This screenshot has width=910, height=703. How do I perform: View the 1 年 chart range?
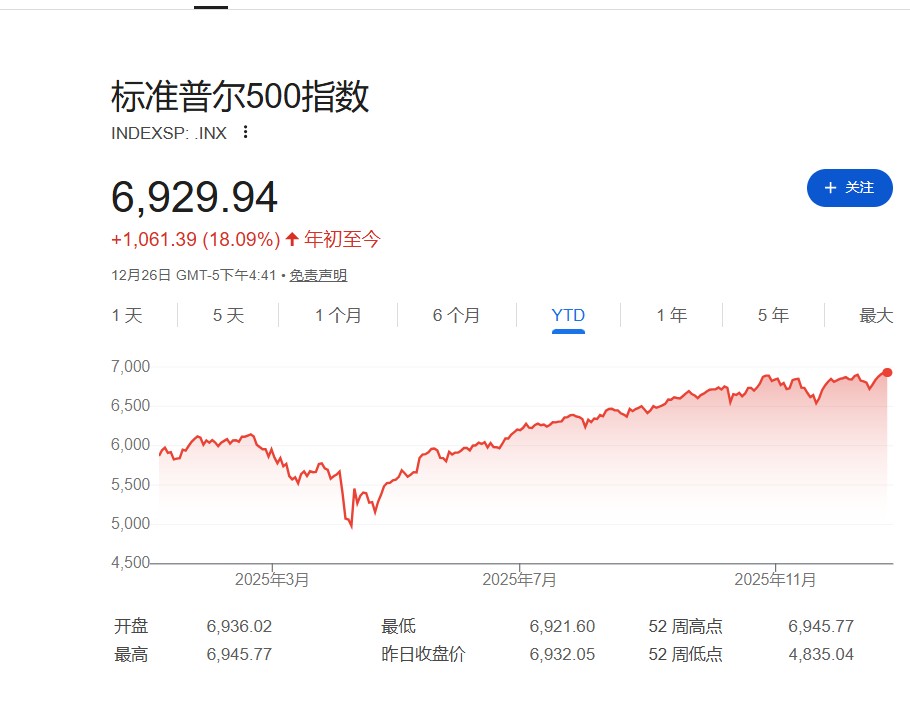click(x=671, y=315)
